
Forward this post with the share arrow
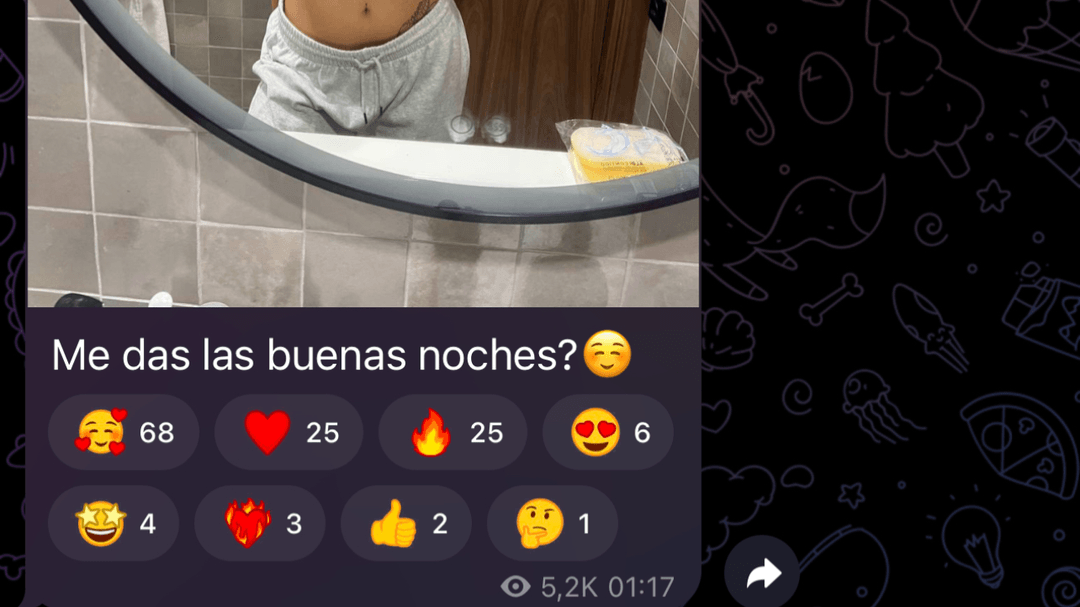tap(762, 573)
